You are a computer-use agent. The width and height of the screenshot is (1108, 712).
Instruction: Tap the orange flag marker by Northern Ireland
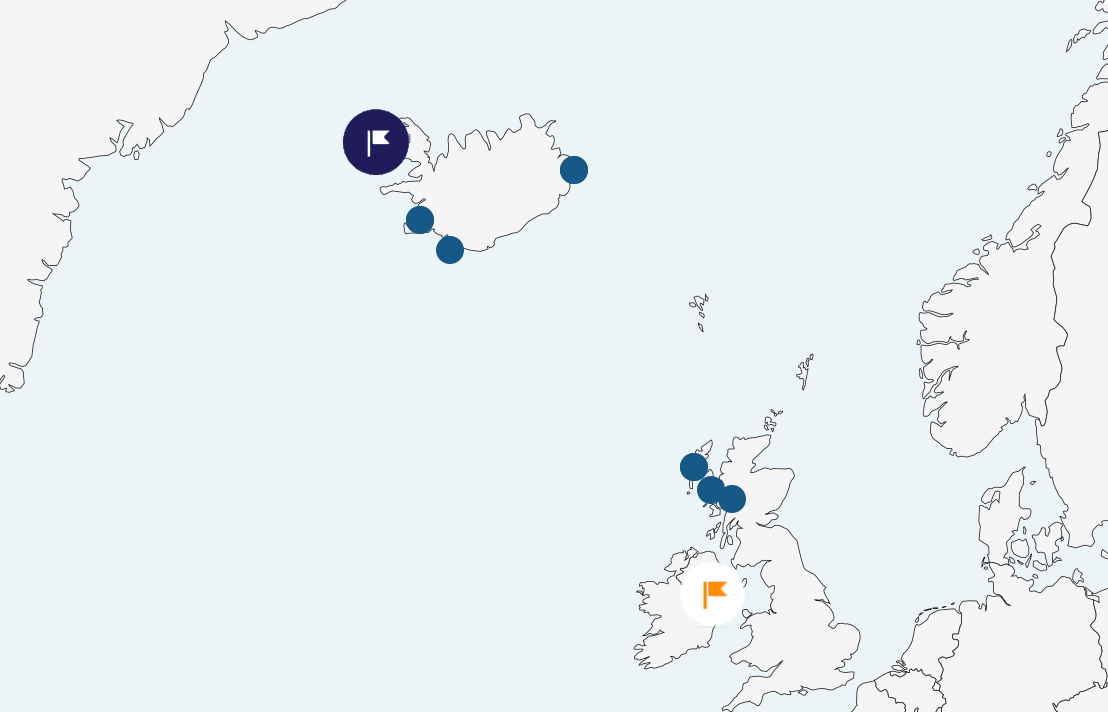712,594
